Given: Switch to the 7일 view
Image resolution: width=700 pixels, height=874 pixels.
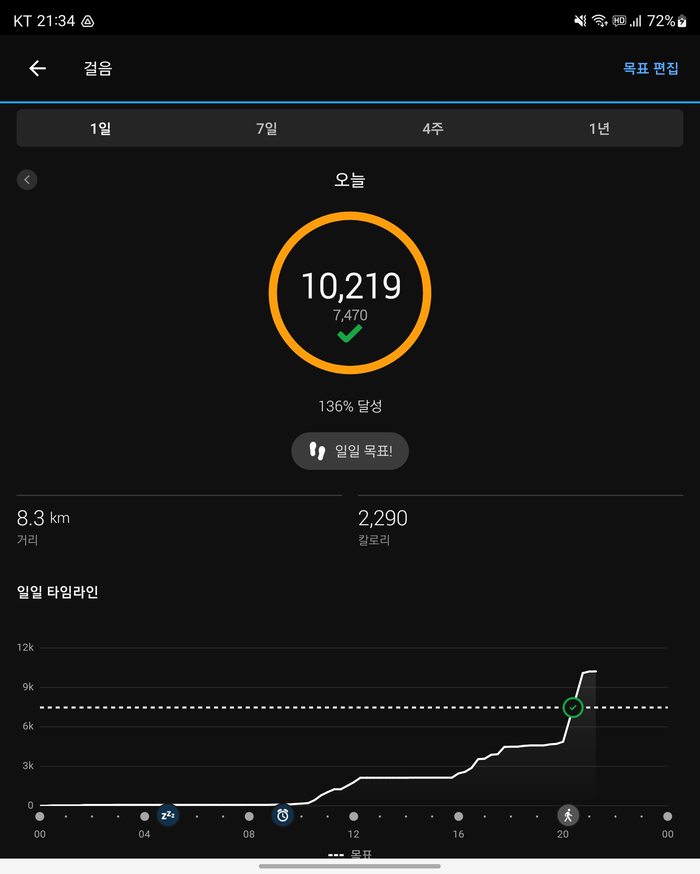Looking at the screenshot, I should click(266, 129).
